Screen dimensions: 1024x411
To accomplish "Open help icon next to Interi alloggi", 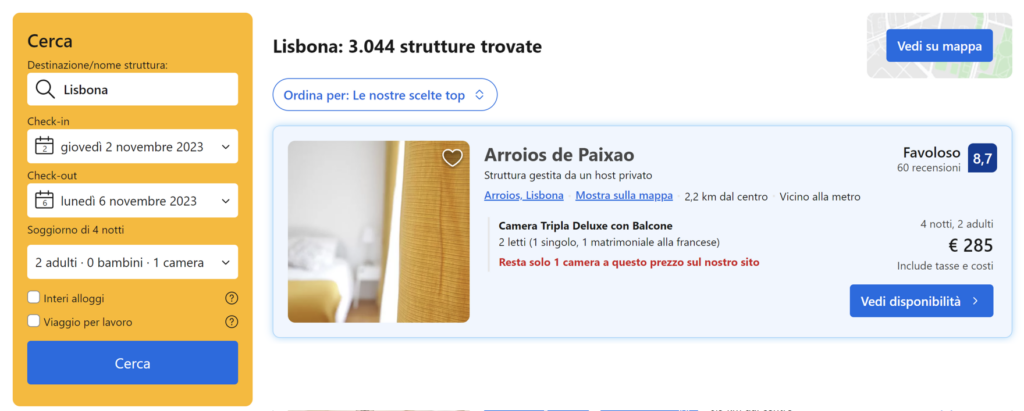I will (x=232, y=298).
